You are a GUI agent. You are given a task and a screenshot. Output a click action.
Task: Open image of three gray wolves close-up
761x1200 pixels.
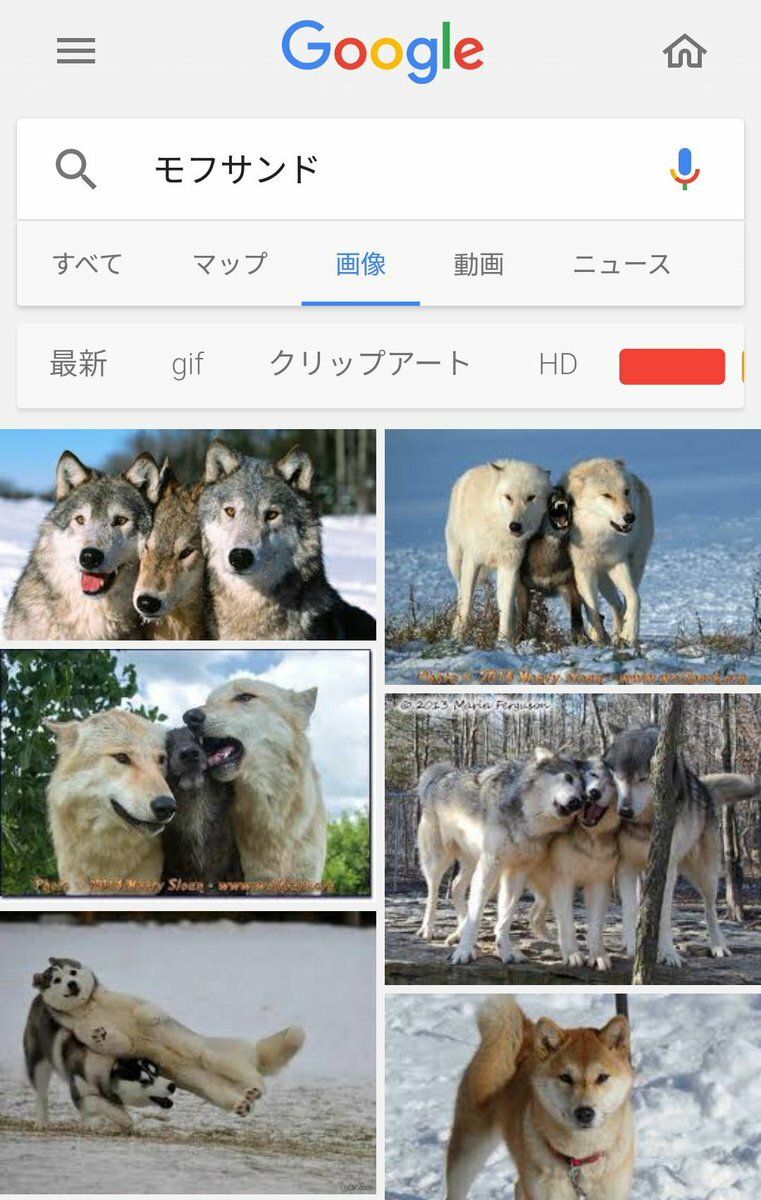pos(188,535)
